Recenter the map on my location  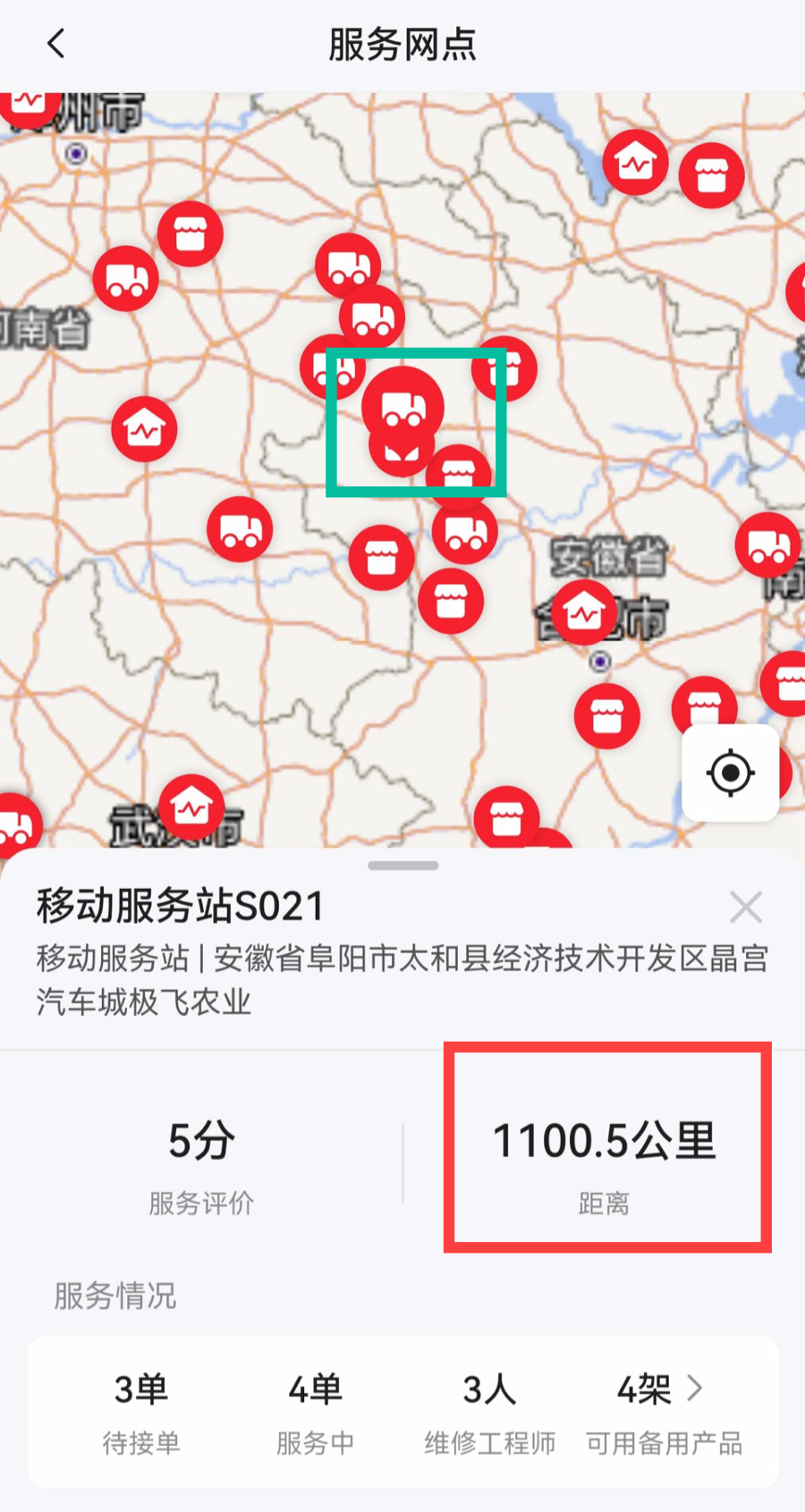(730, 773)
